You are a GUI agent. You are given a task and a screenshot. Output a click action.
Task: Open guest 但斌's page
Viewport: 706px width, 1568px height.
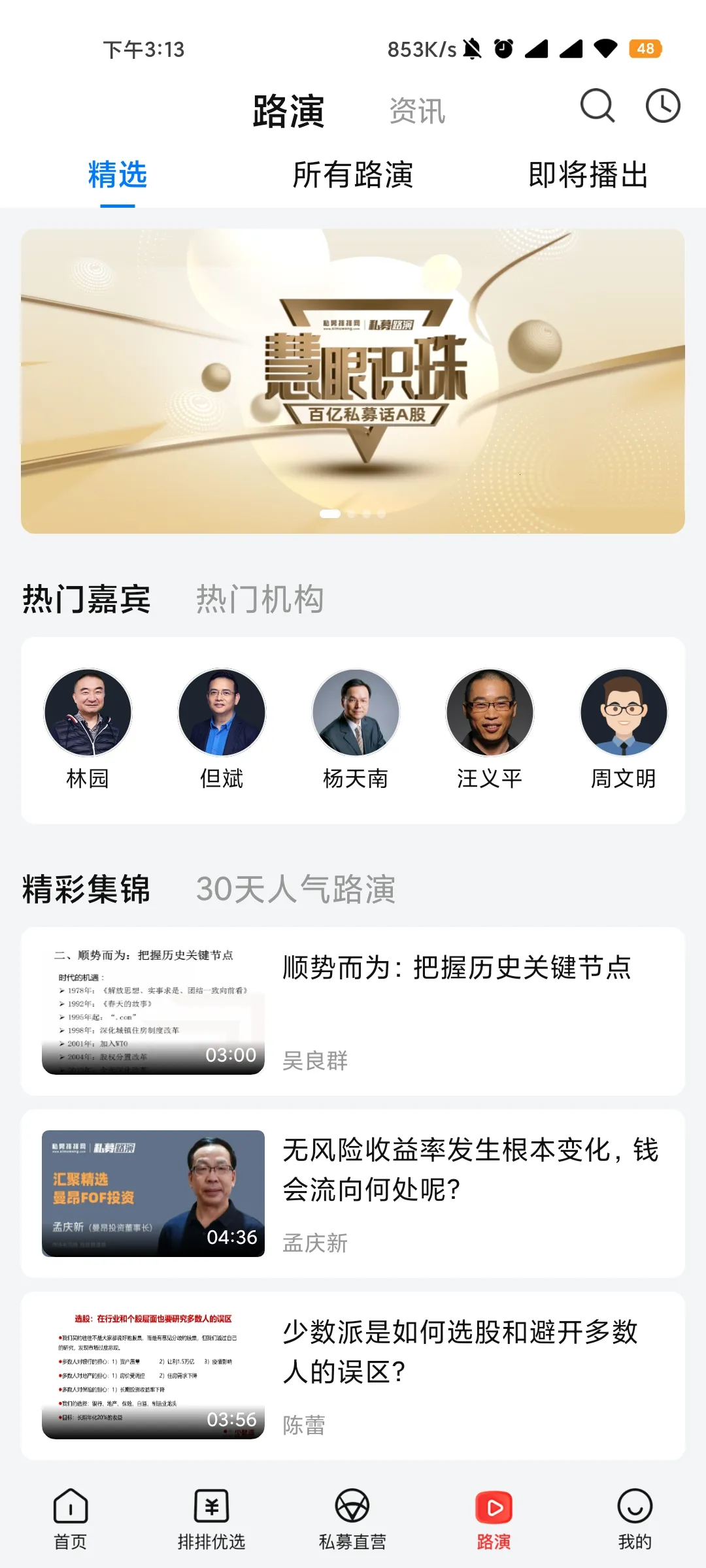click(x=222, y=712)
